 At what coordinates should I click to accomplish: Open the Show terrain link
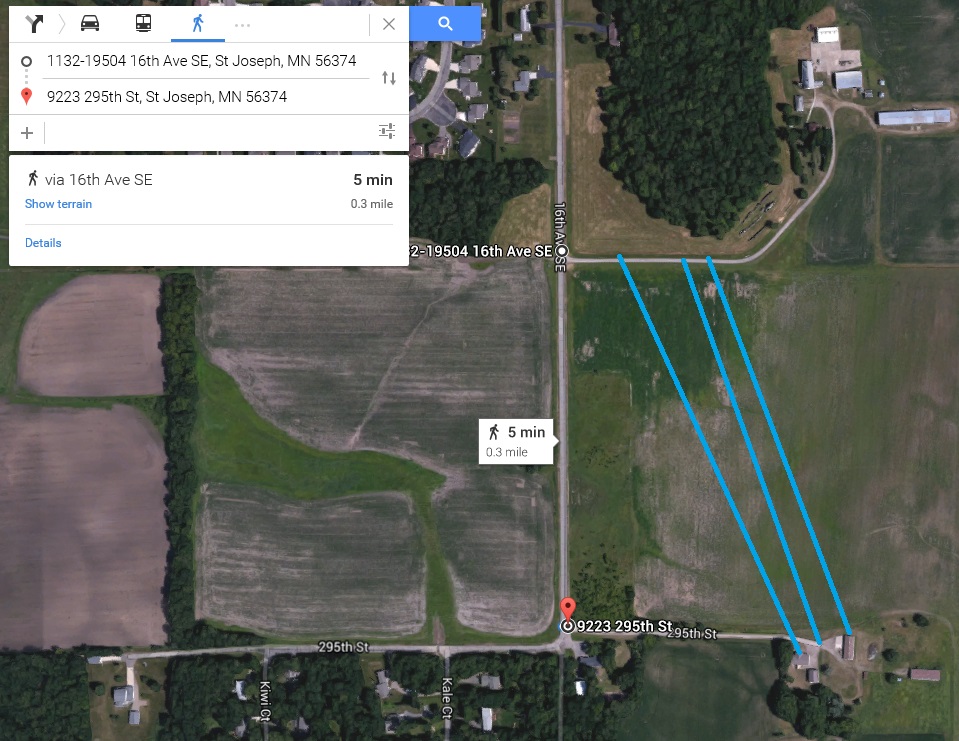[x=58, y=204]
